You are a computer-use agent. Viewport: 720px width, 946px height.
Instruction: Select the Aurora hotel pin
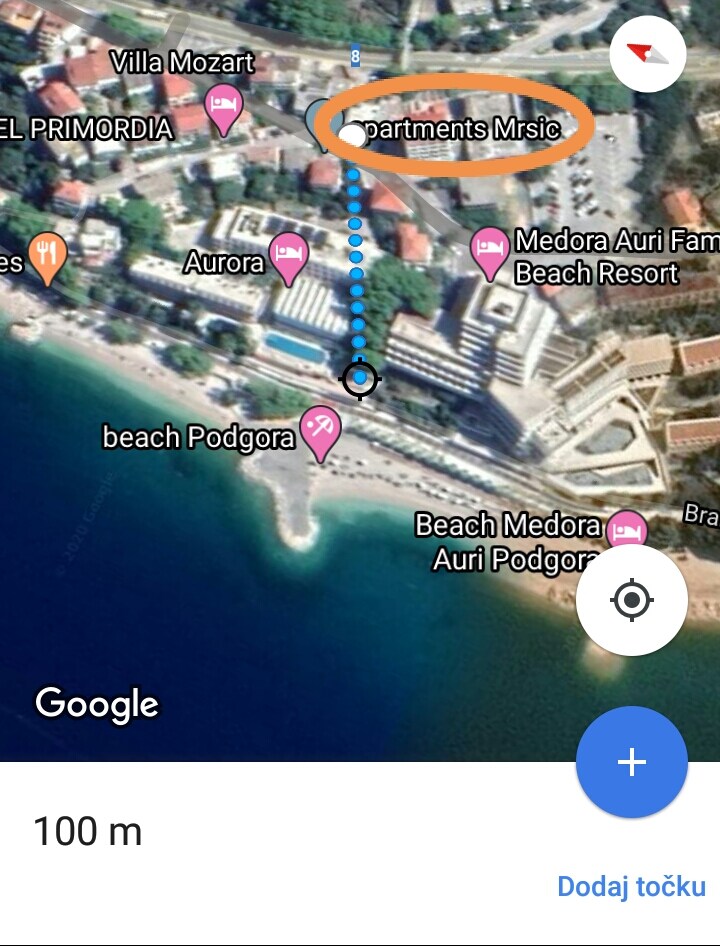pos(289,255)
